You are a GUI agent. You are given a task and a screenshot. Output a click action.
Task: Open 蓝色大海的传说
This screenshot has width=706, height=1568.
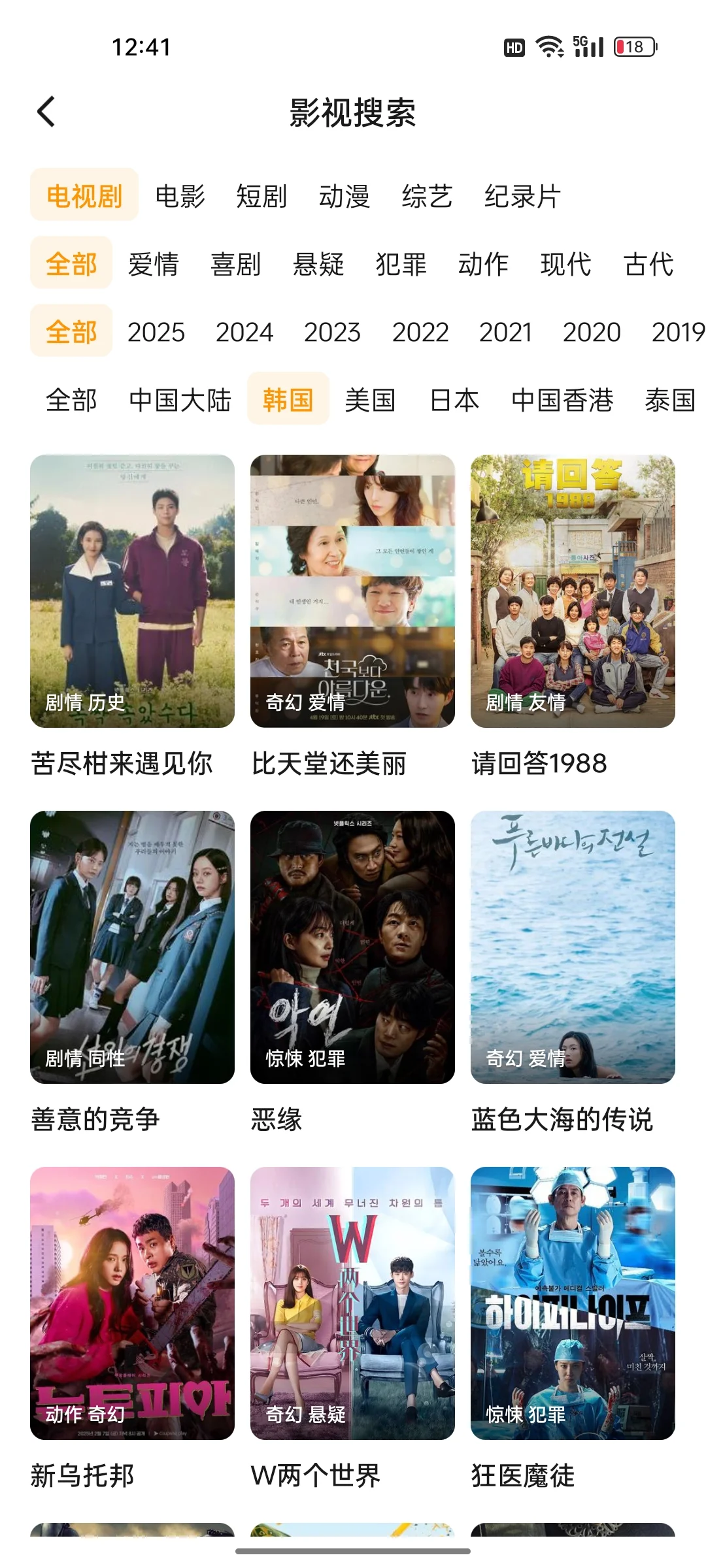click(x=573, y=947)
